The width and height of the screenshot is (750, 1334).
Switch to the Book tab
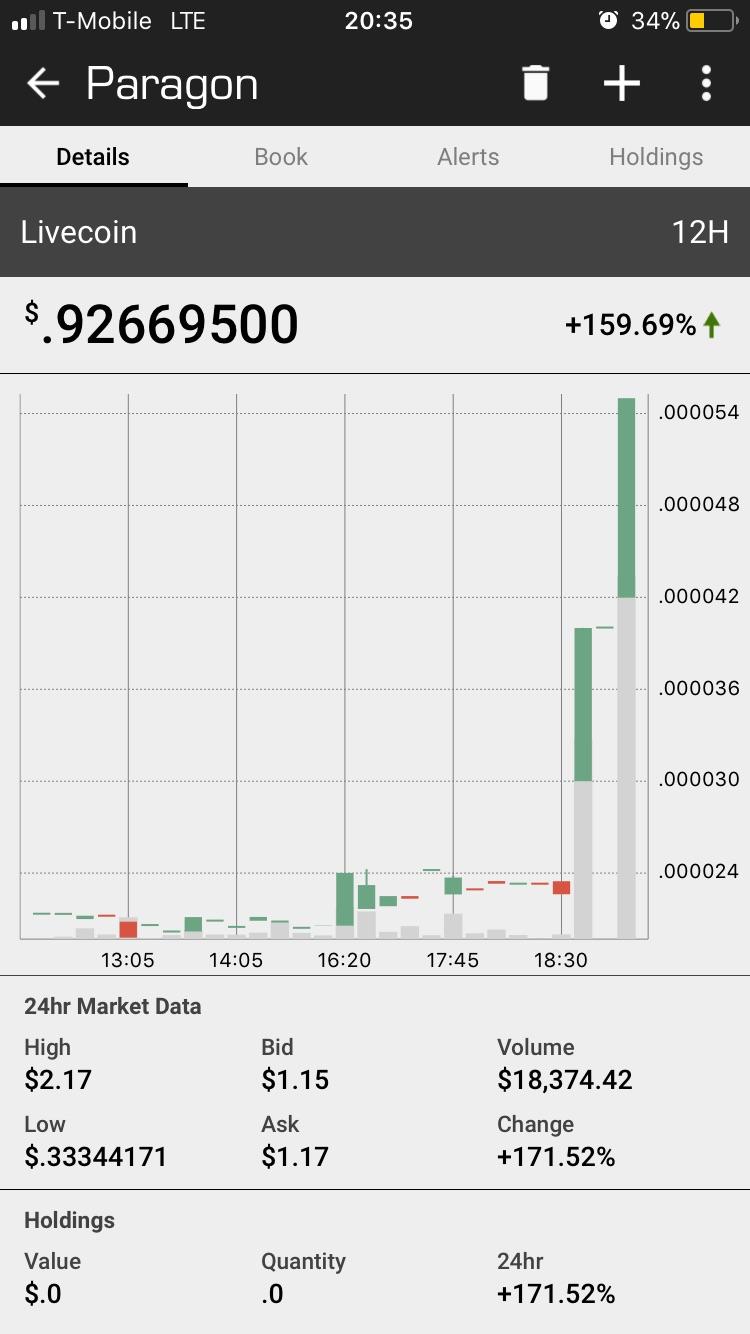[x=280, y=156]
